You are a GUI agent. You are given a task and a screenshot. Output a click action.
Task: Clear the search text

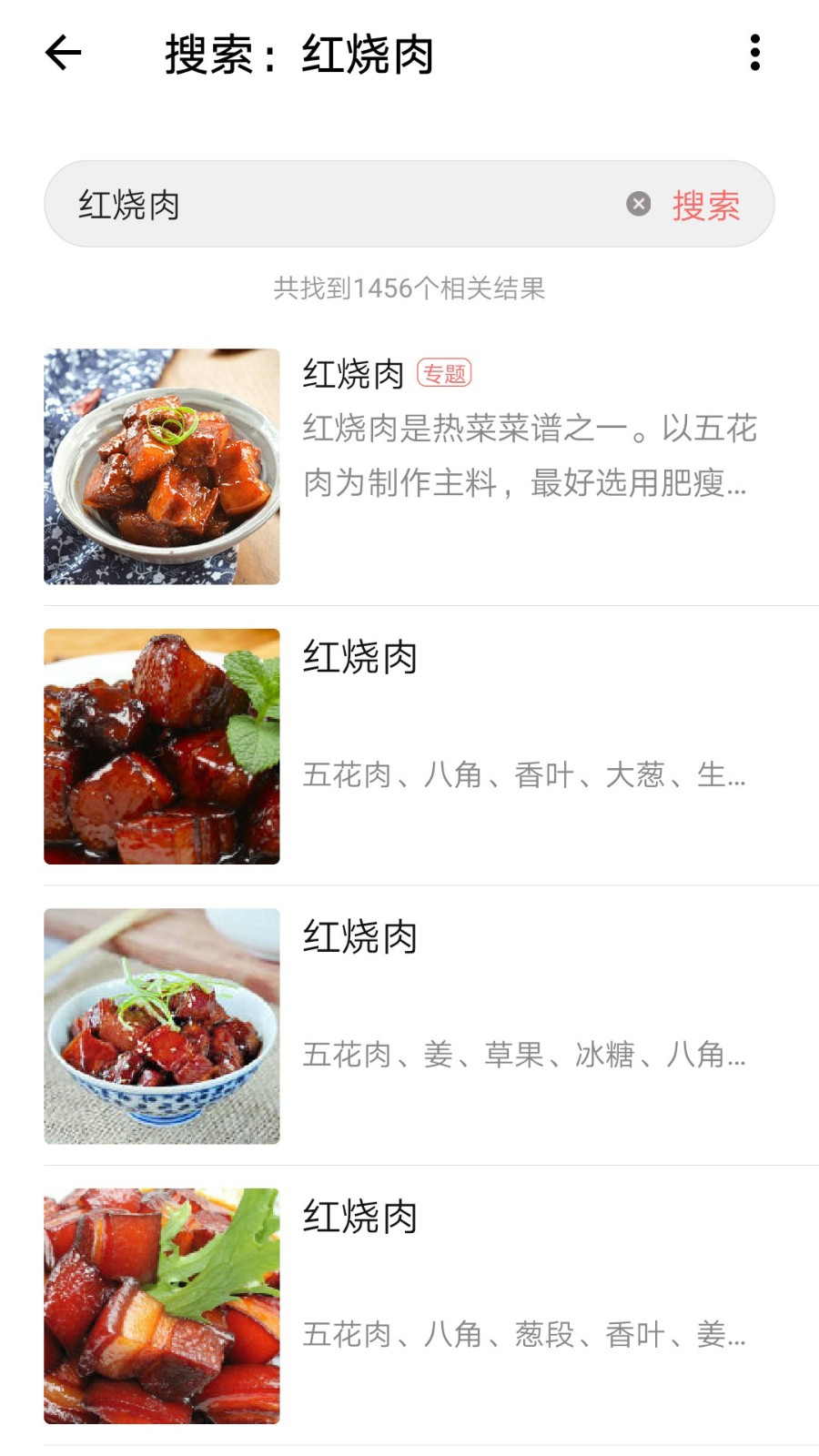tap(639, 204)
